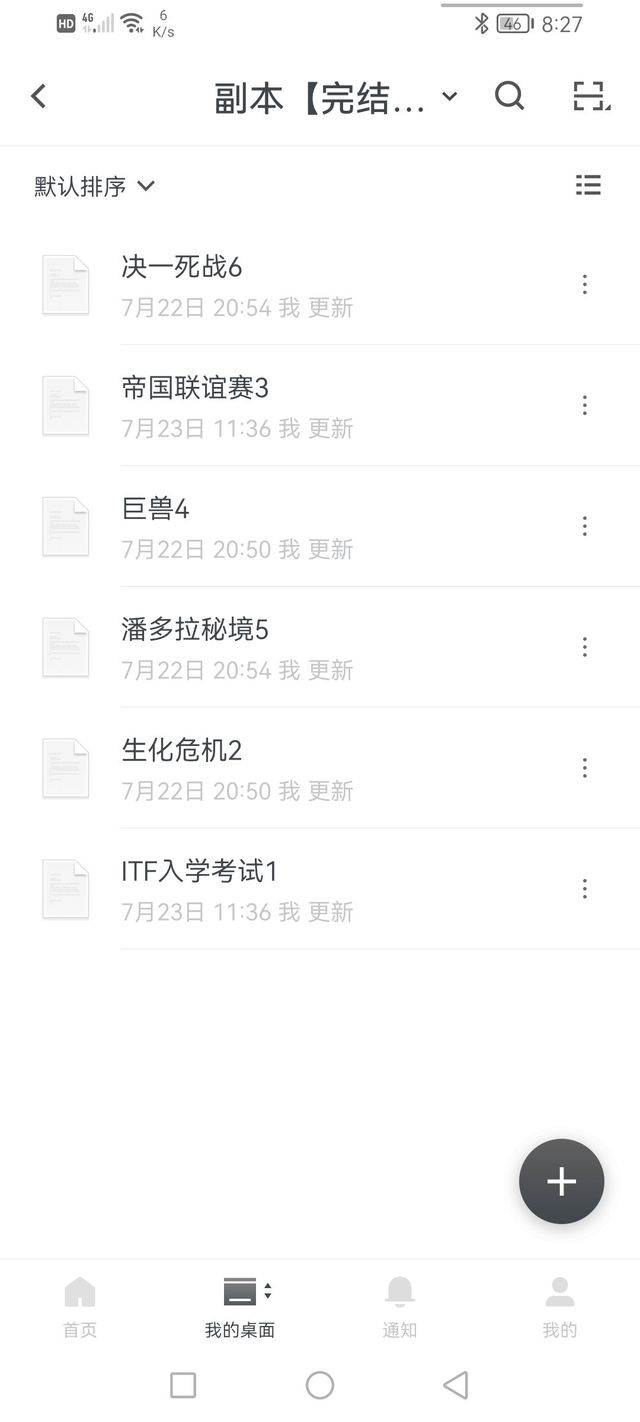Tap the overflow menu for 生化危机2
The width and height of the screenshot is (640, 1422).
pos(585,768)
